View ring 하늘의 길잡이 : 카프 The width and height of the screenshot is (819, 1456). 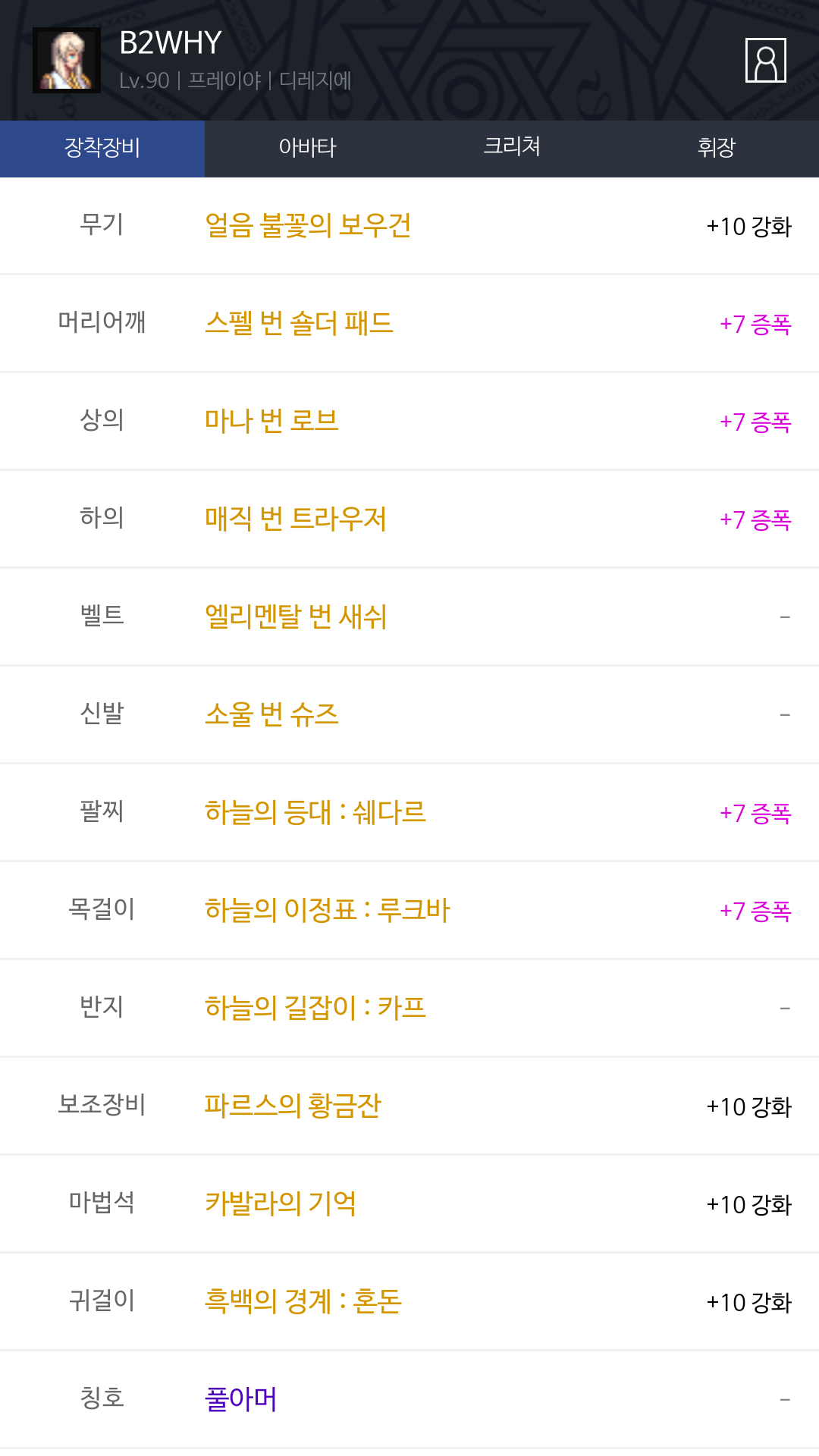point(315,1008)
